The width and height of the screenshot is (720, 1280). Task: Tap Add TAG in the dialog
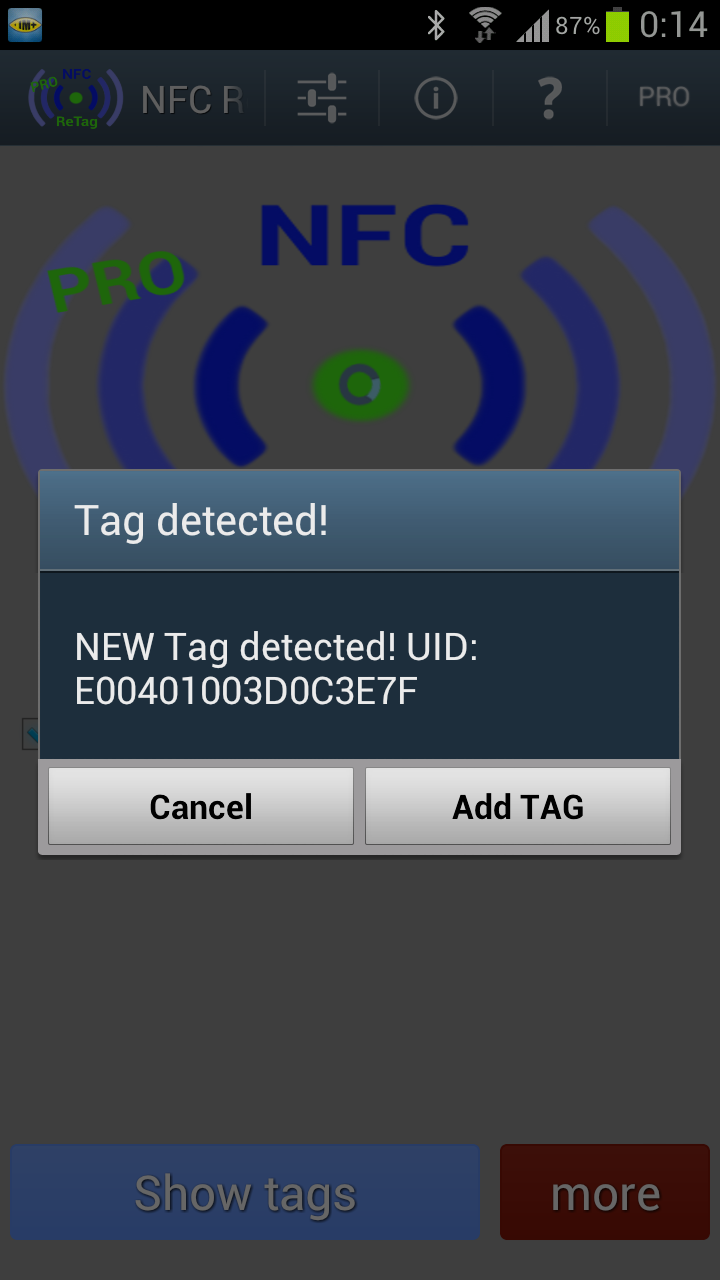click(518, 806)
